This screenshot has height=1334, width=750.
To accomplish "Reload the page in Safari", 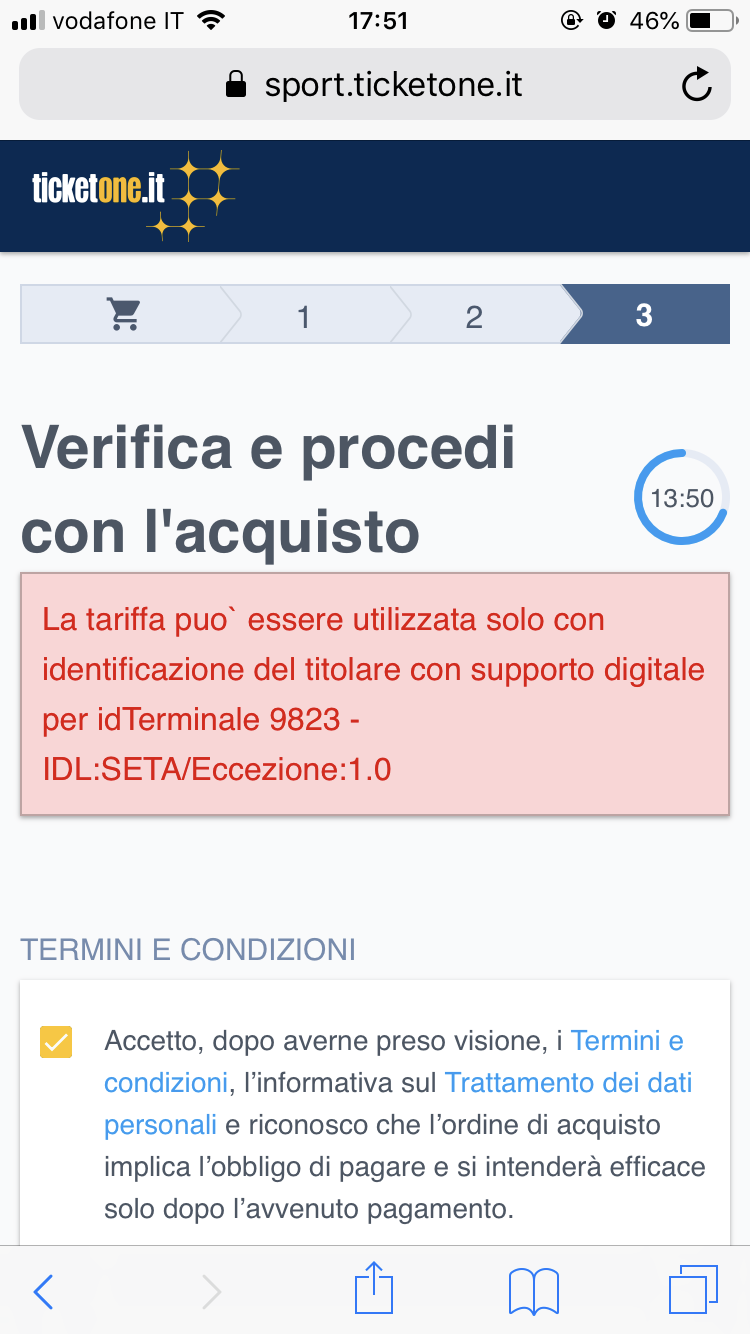I will point(696,85).
